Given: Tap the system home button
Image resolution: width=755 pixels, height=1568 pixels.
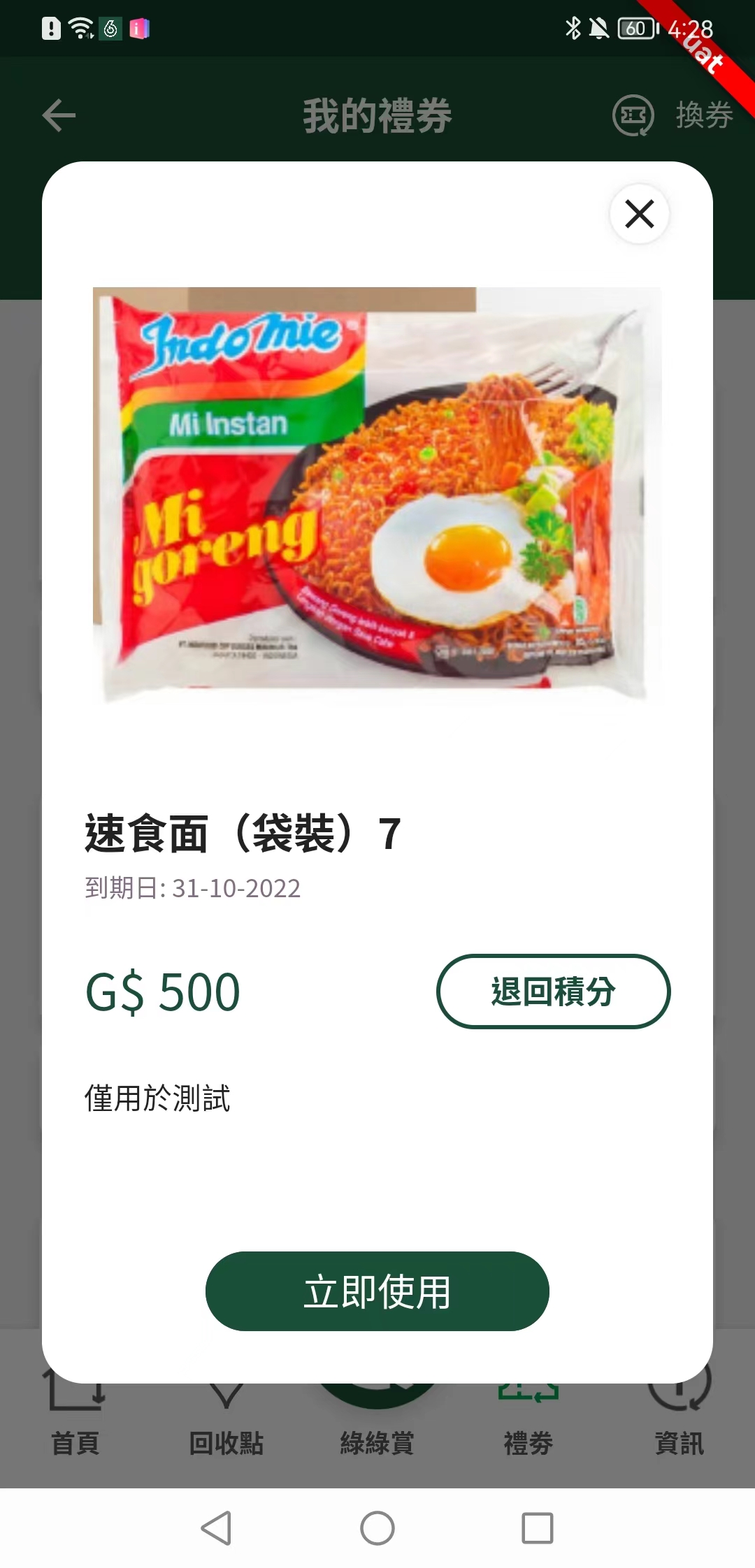Looking at the screenshot, I should (377, 1528).
